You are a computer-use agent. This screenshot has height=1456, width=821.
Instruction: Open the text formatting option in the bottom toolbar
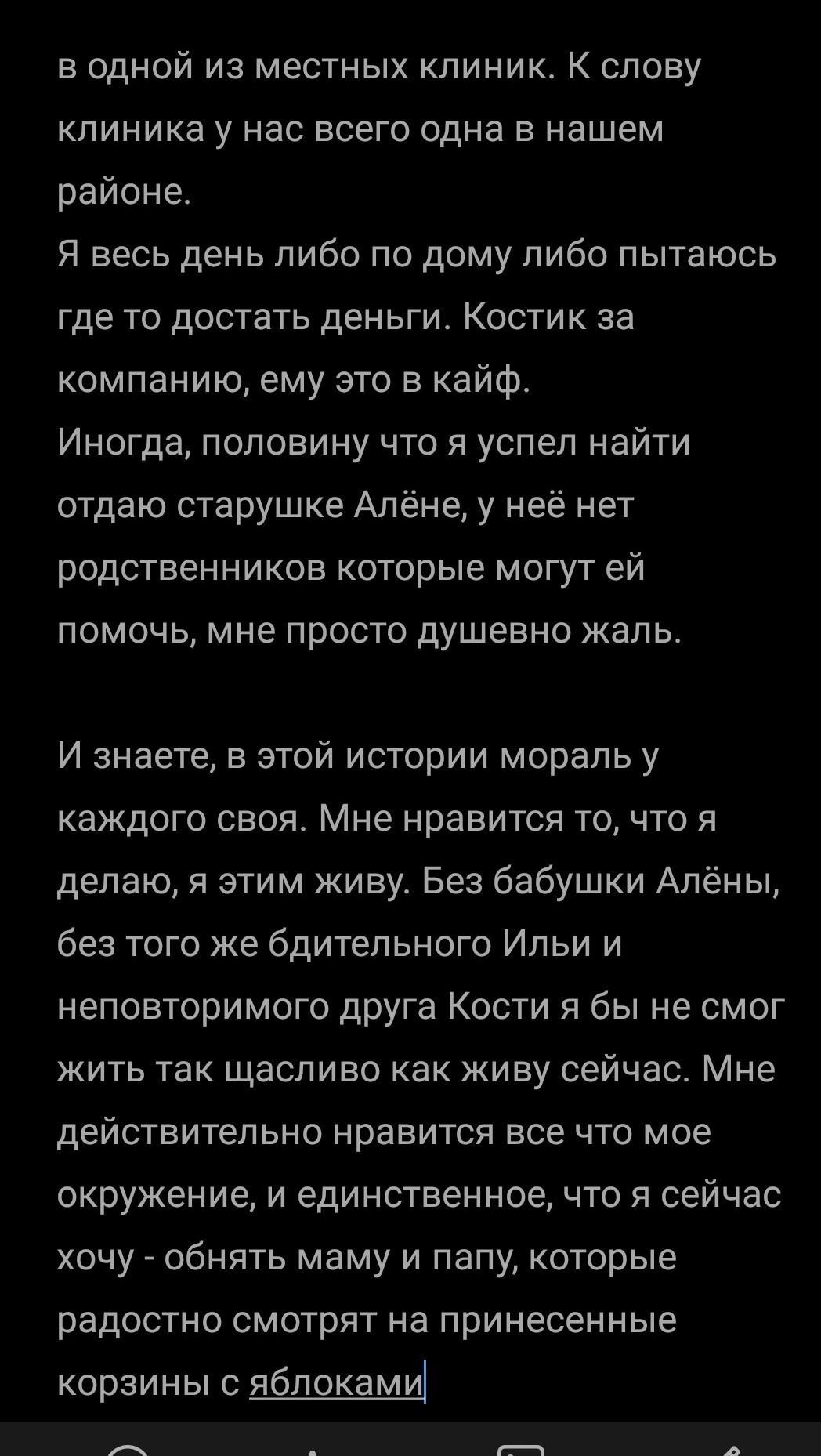pyautogui.click(x=313, y=1449)
